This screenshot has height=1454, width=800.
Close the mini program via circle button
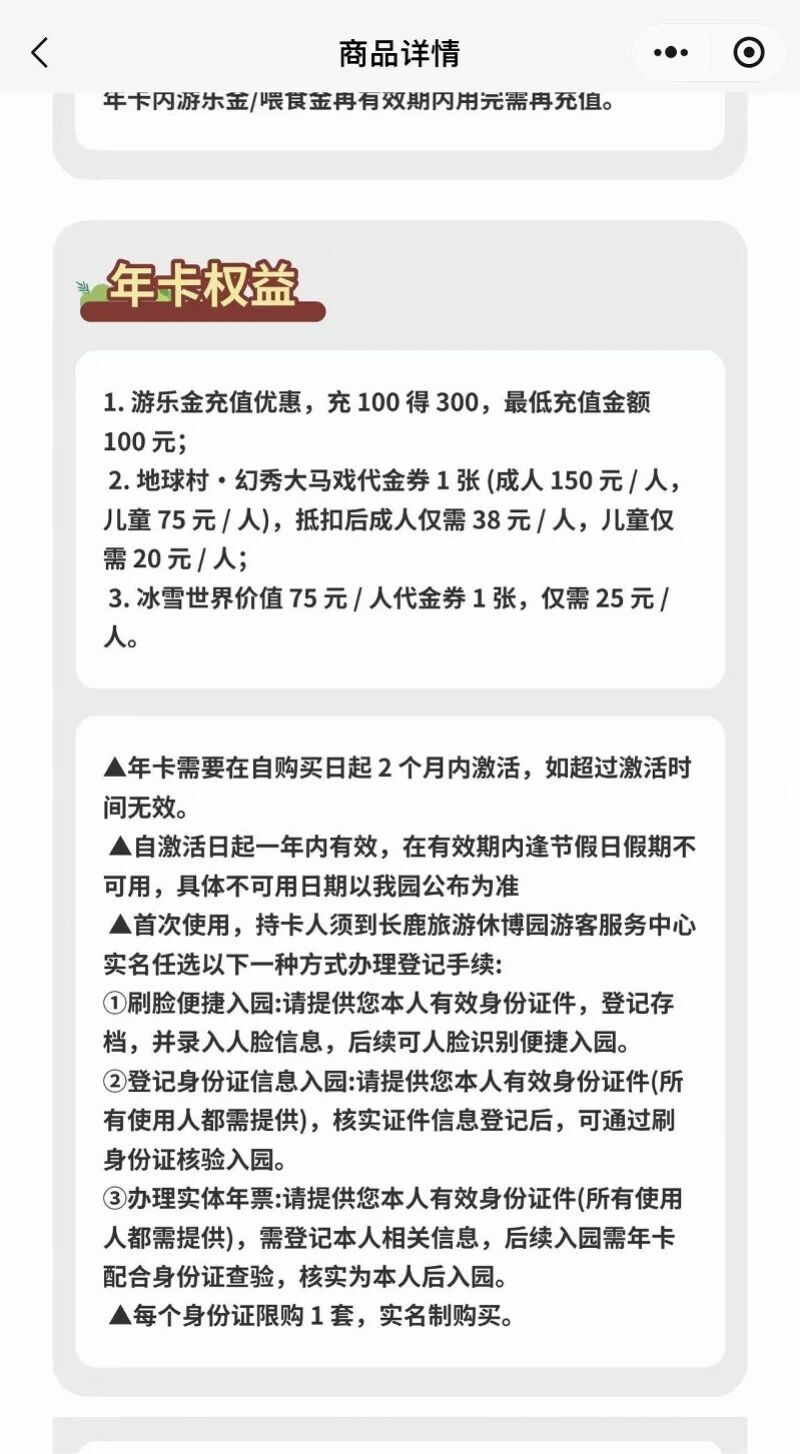coord(749,53)
